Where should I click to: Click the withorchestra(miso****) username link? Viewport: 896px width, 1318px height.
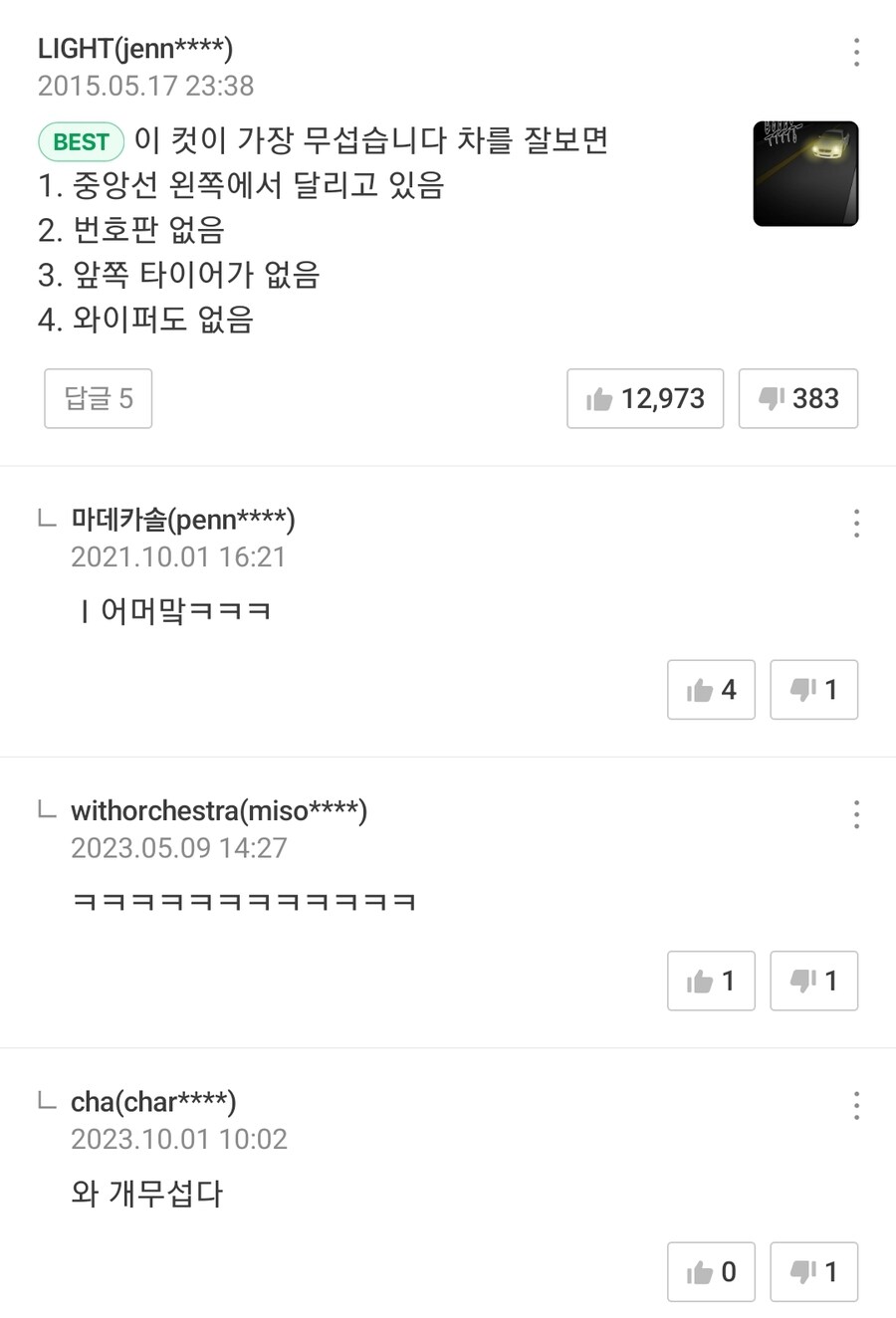[218, 810]
